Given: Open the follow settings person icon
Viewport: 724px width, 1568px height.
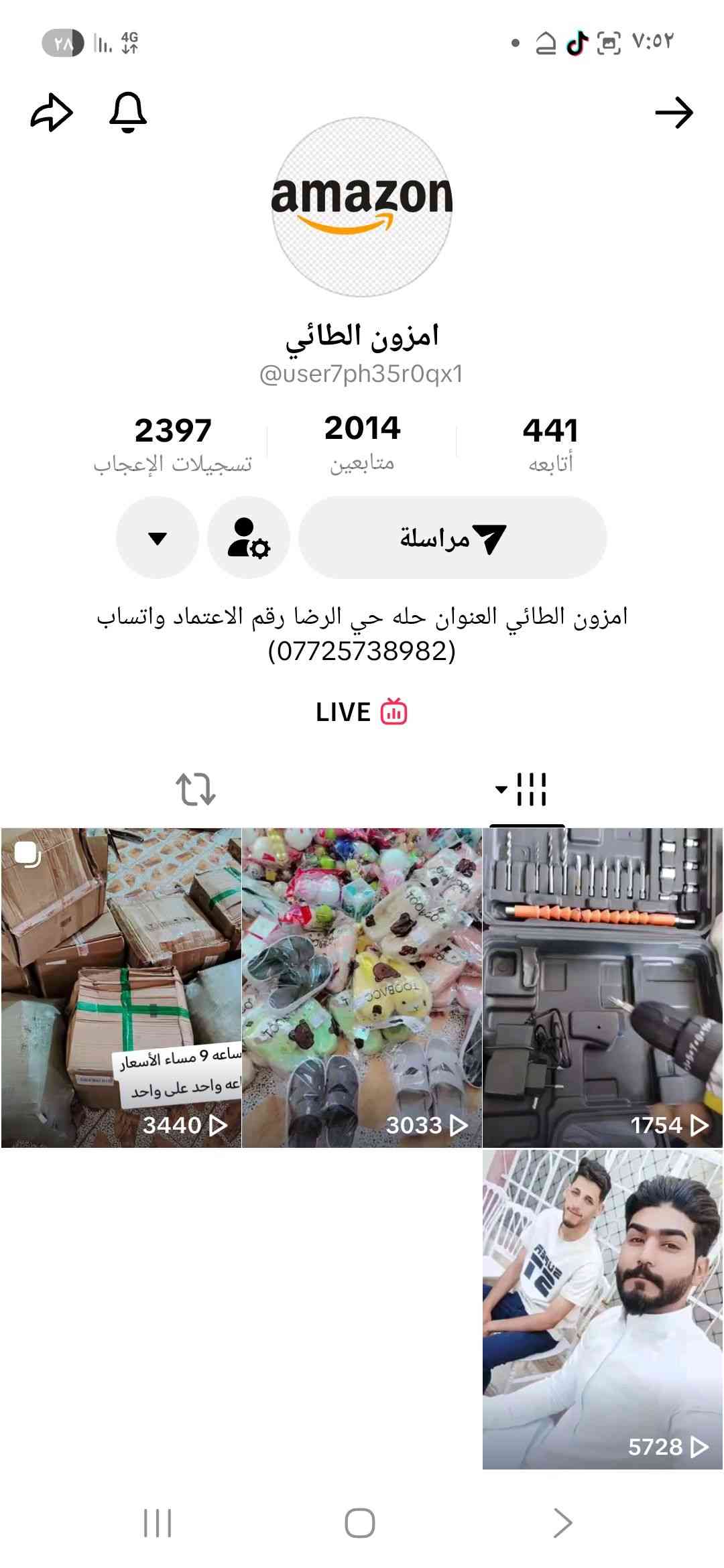Looking at the screenshot, I should tap(249, 538).
